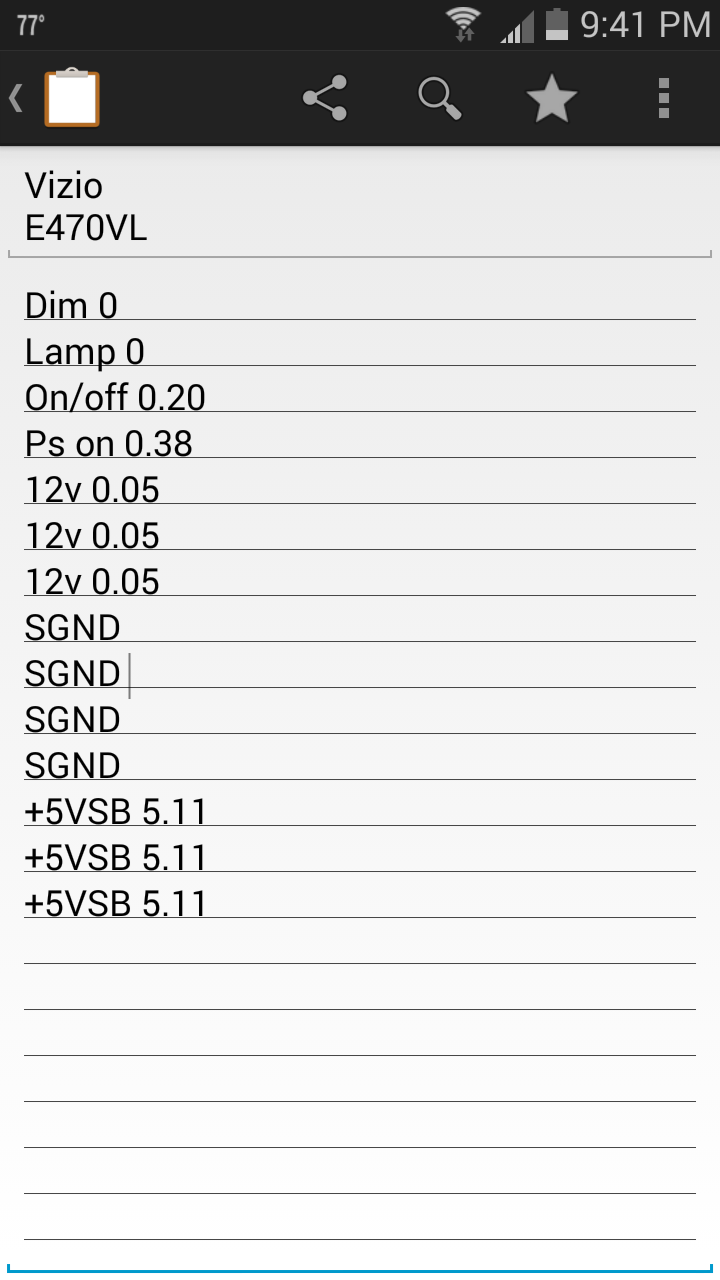The height and width of the screenshot is (1280, 720).
Task: Share this note
Action: (x=325, y=98)
